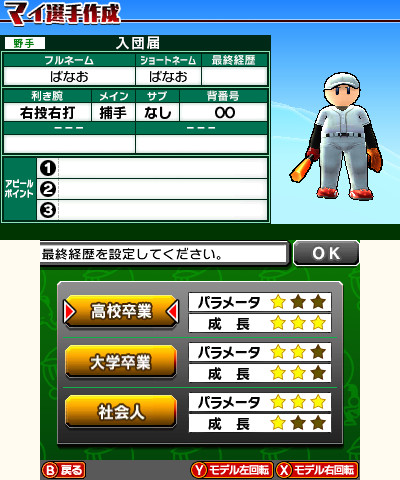This screenshot has width=400, height=480.
Task: Confirm the selection with the OK button
Action: (x=326, y=253)
